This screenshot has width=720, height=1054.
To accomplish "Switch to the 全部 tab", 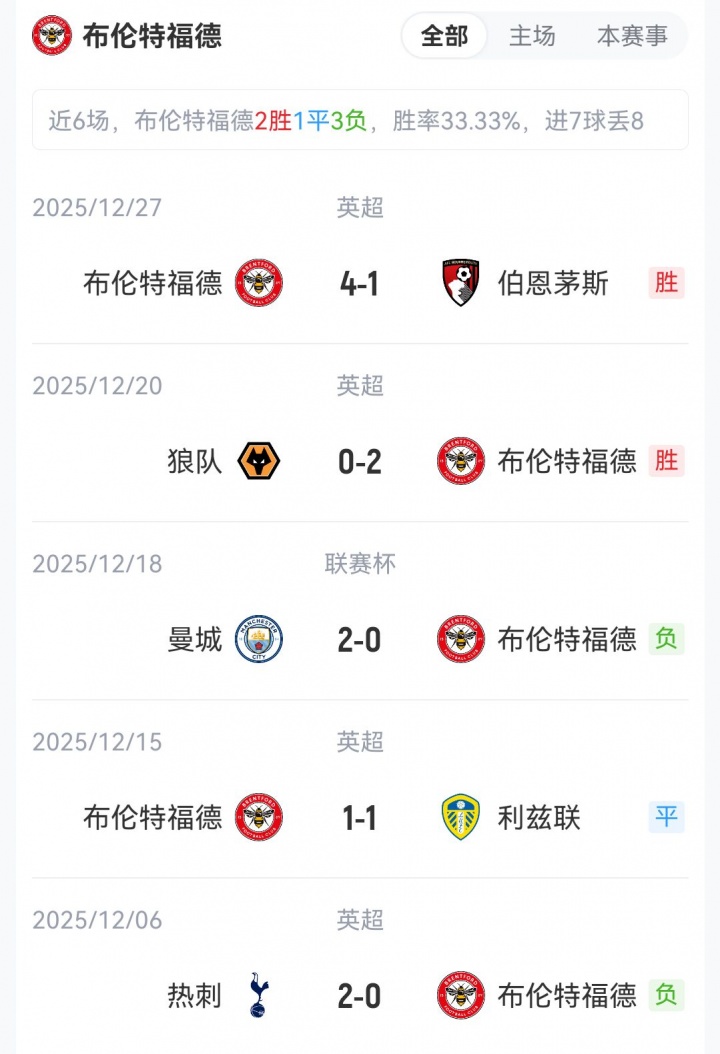I will click(x=444, y=37).
